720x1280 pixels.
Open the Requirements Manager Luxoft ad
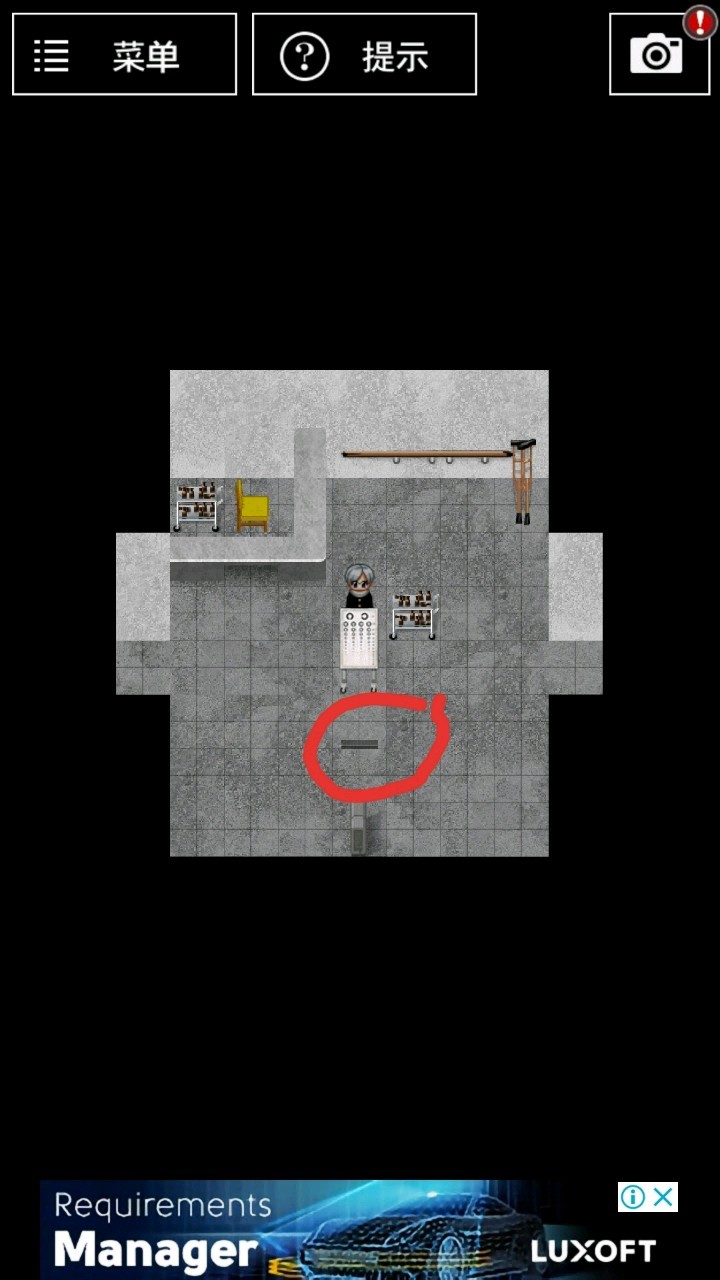pyautogui.click(x=330, y=1235)
